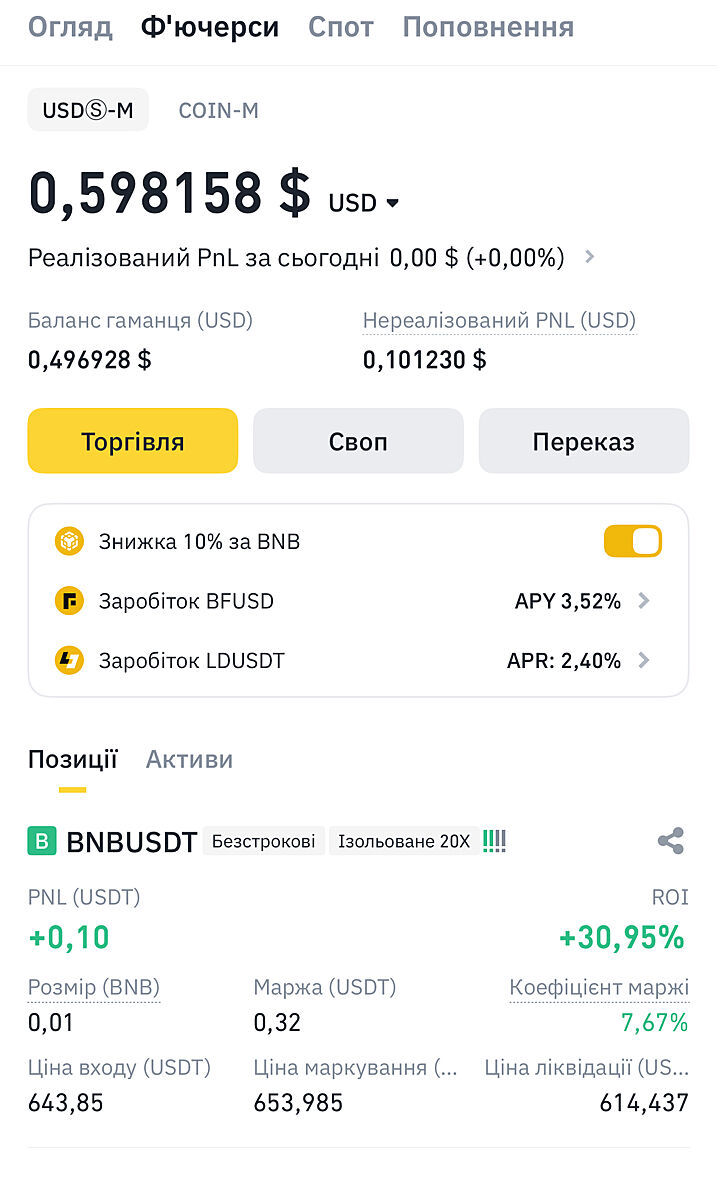Select the COIN-M segment

(x=218, y=110)
